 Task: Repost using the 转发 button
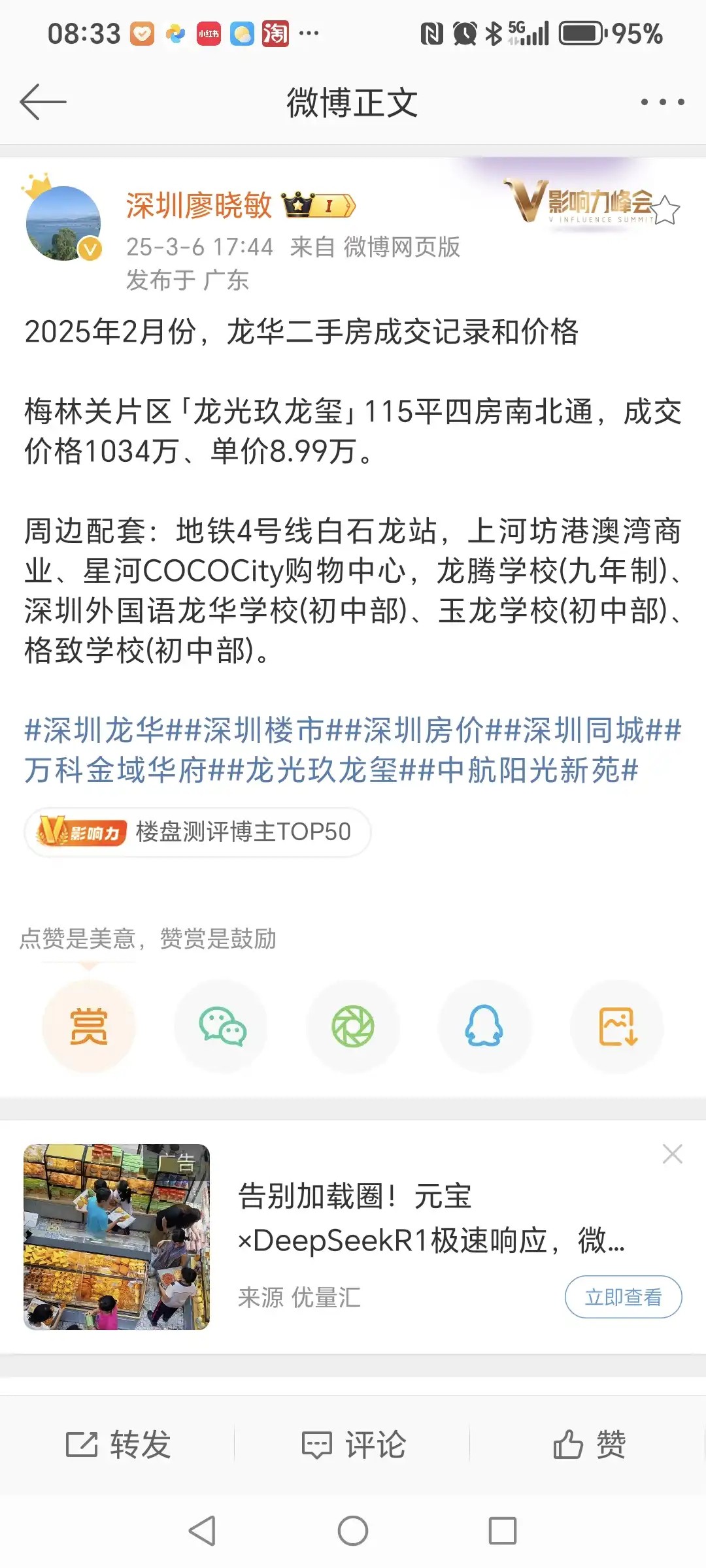click(x=118, y=1445)
